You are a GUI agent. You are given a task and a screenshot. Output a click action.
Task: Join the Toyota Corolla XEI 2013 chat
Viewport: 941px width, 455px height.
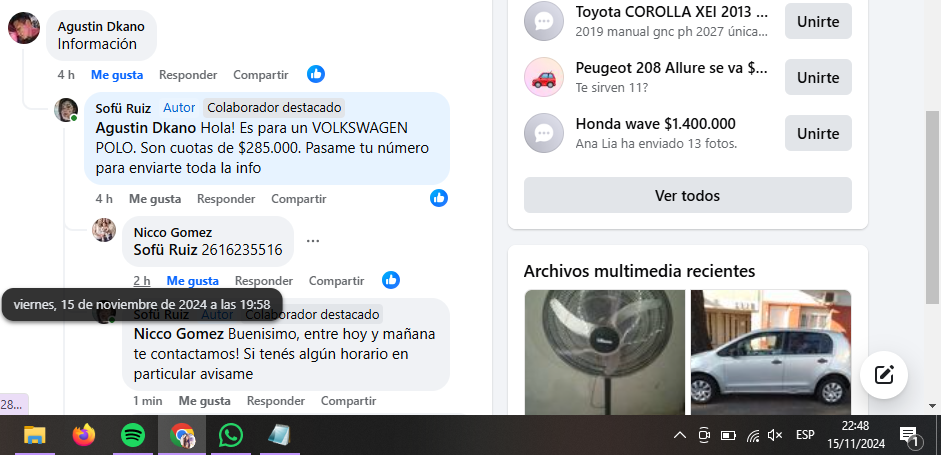click(817, 21)
